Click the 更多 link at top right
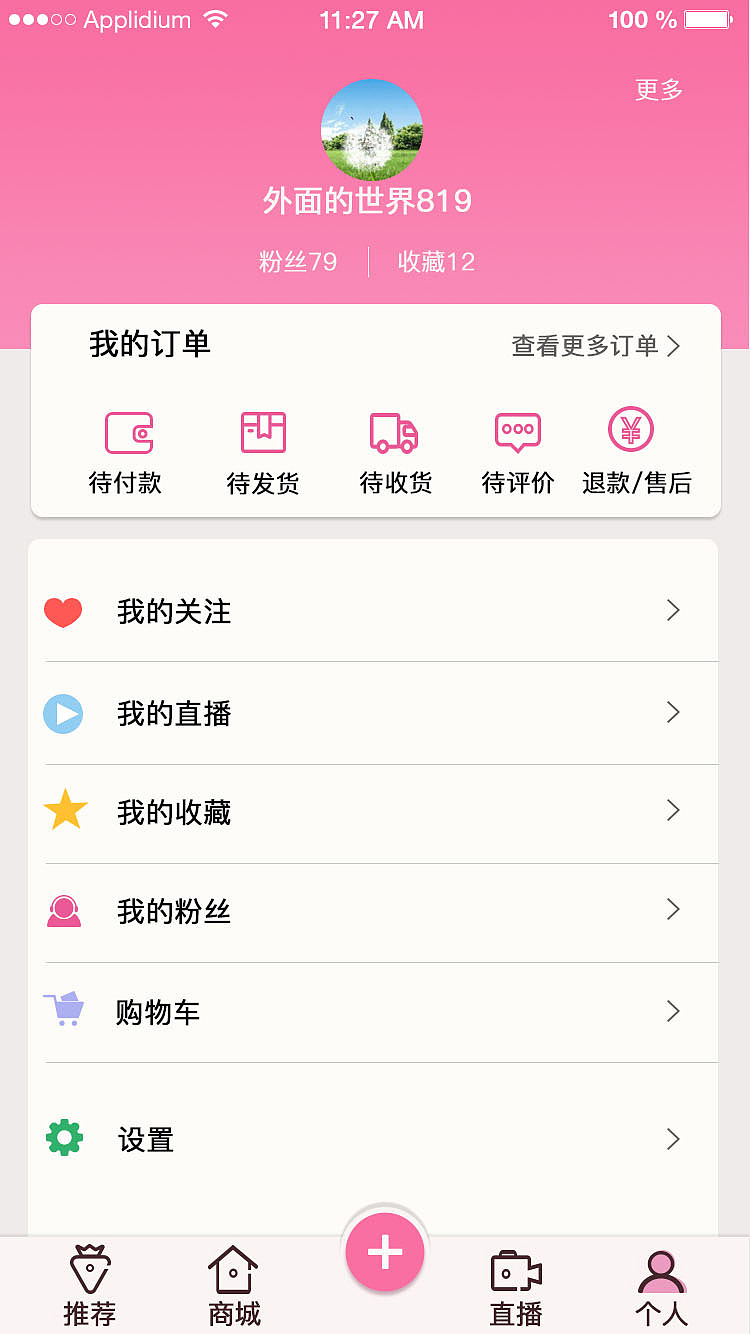Viewport: 750px width, 1334px height. (657, 90)
